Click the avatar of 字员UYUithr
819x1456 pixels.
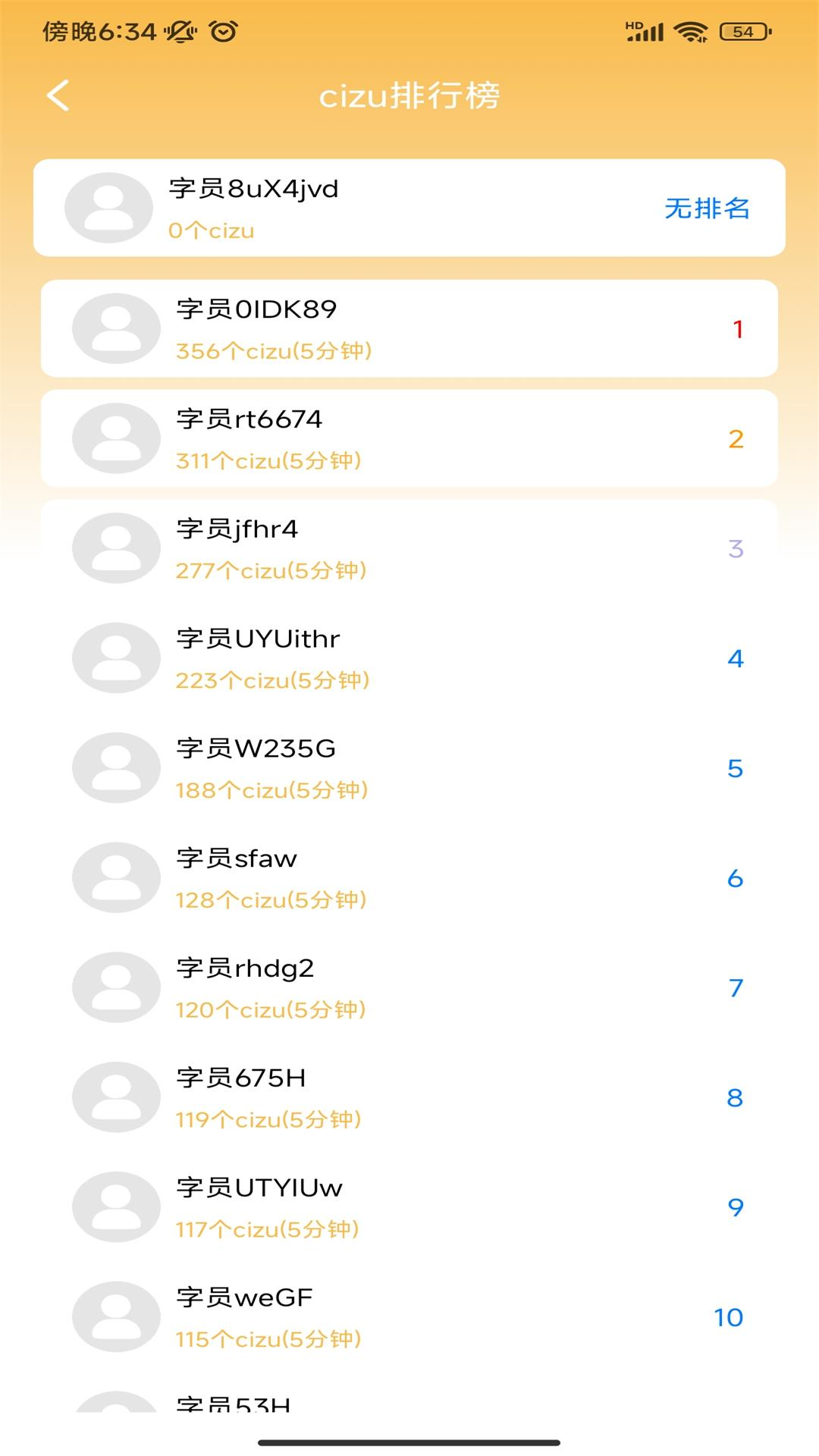[115, 657]
